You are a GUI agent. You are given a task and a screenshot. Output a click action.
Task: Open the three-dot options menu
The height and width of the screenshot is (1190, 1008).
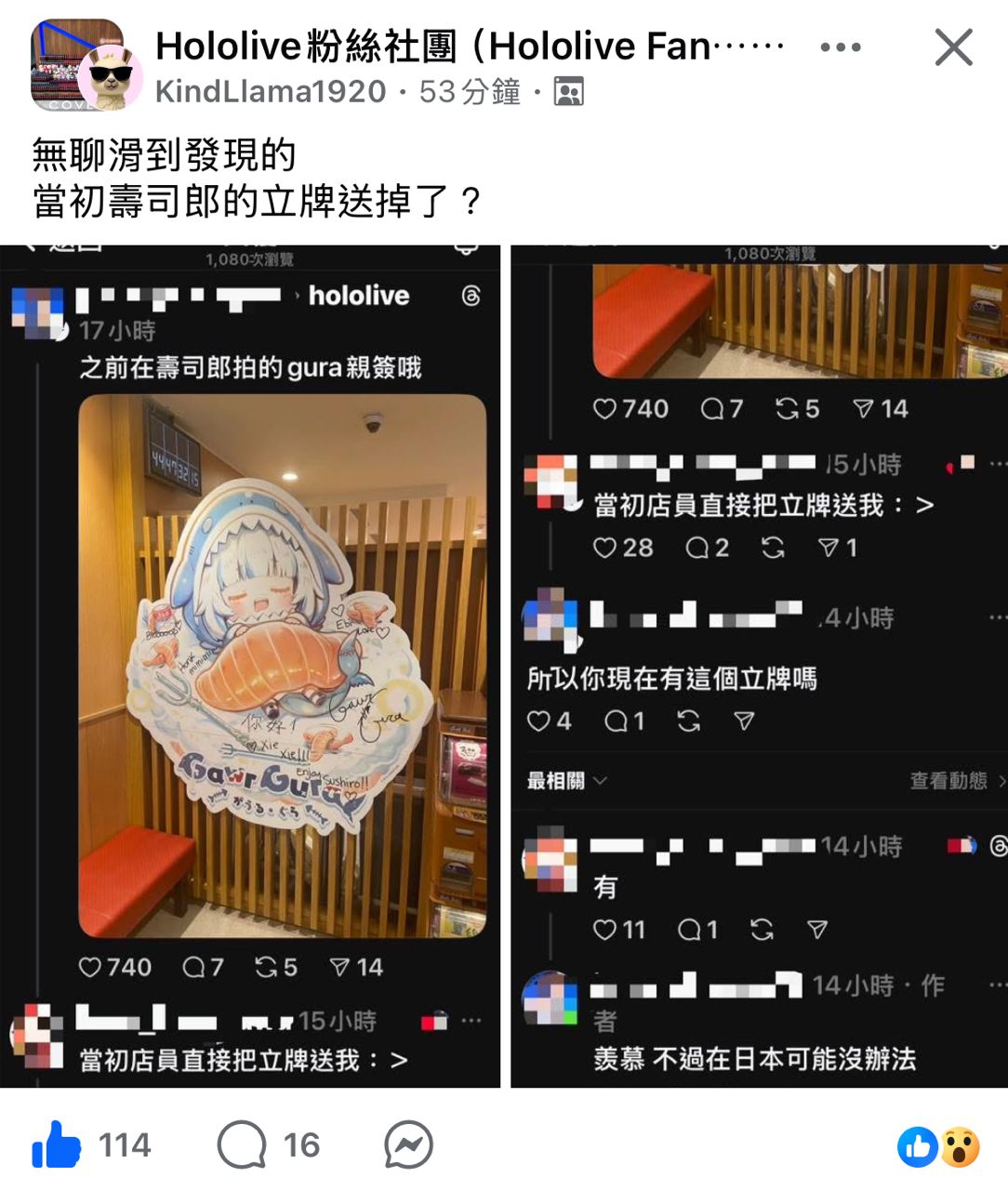click(x=840, y=47)
